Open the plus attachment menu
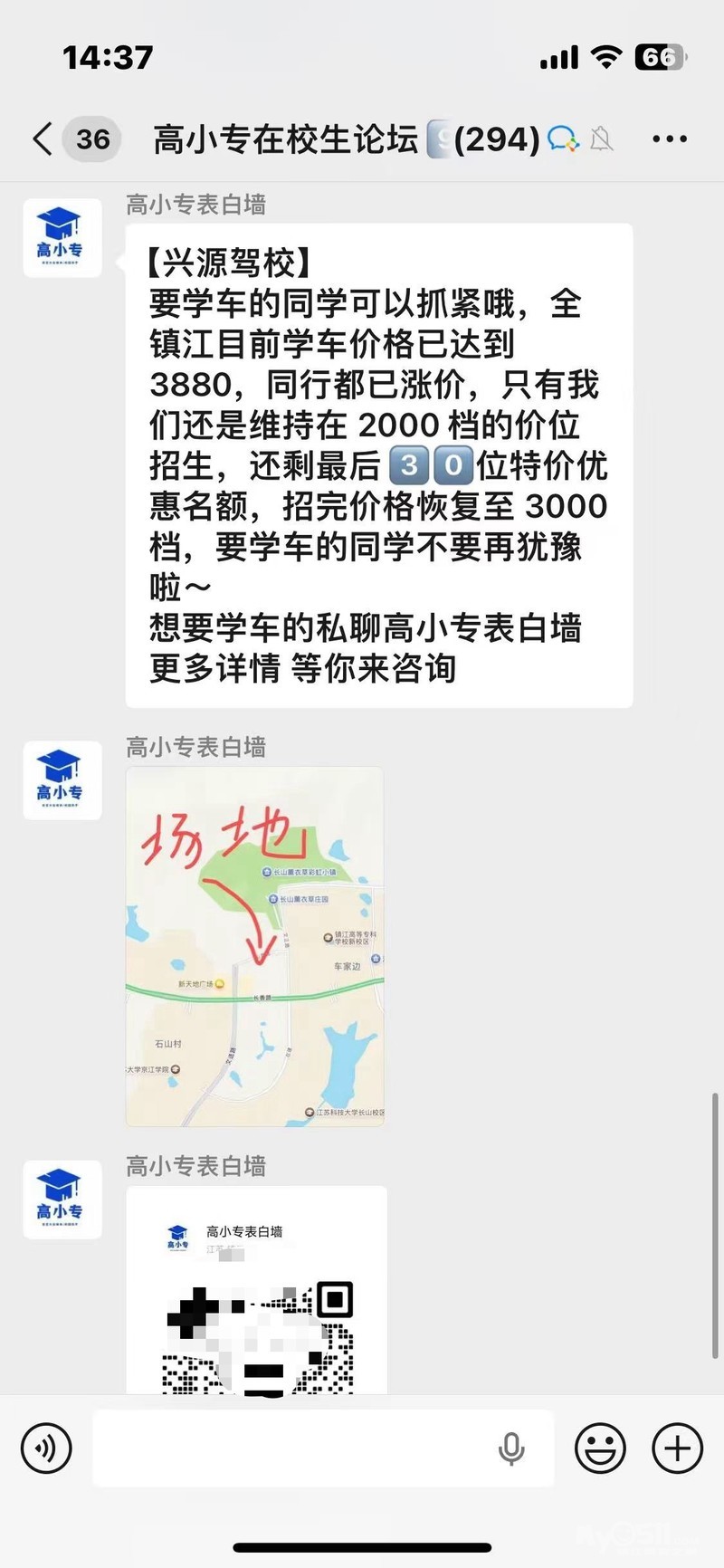This screenshot has width=724, height=1568. 677,1448
